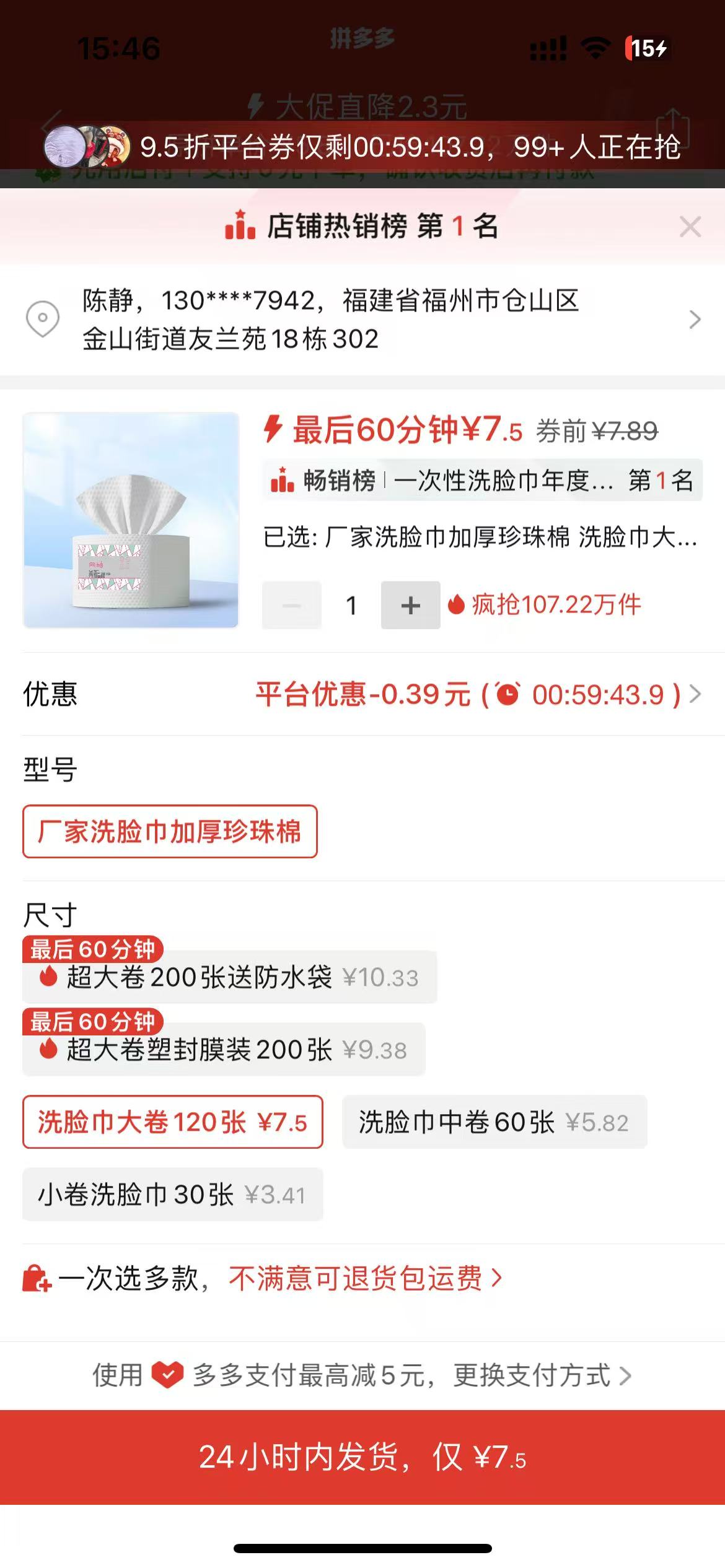Viewport: 725px width, 1568px height.
Task: Select 洗脸巾中卷60张 option
Action: pyautogui.click(x=494, y=1122)
